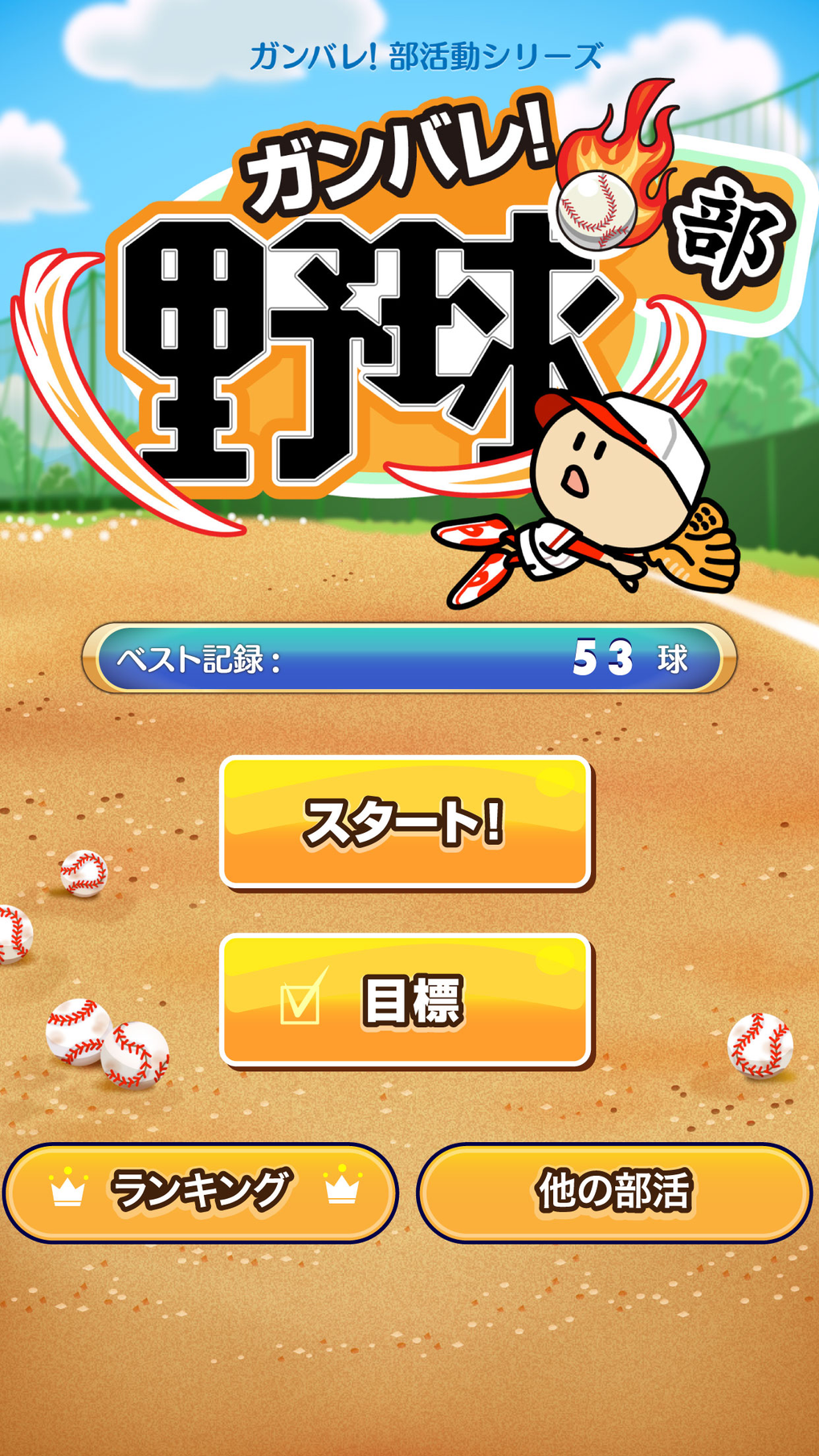Screen dimensions: 819x1456
Task: View the ランキング leaderboard
Action: coord(201,1192)
